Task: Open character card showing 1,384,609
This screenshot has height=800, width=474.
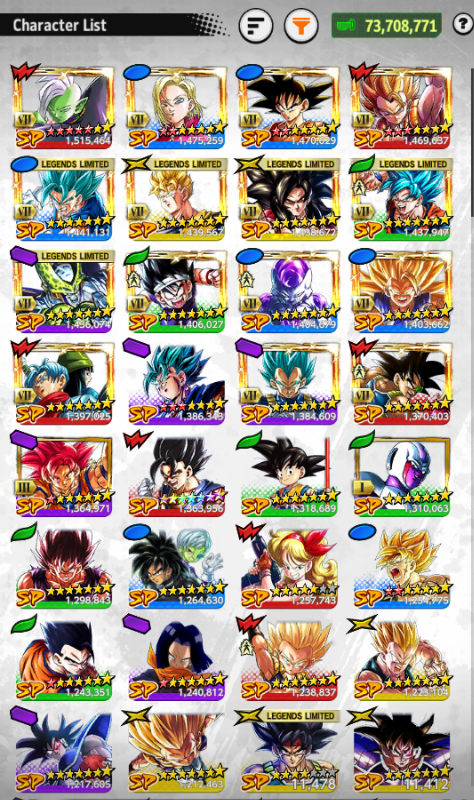Action: point(288,383)
